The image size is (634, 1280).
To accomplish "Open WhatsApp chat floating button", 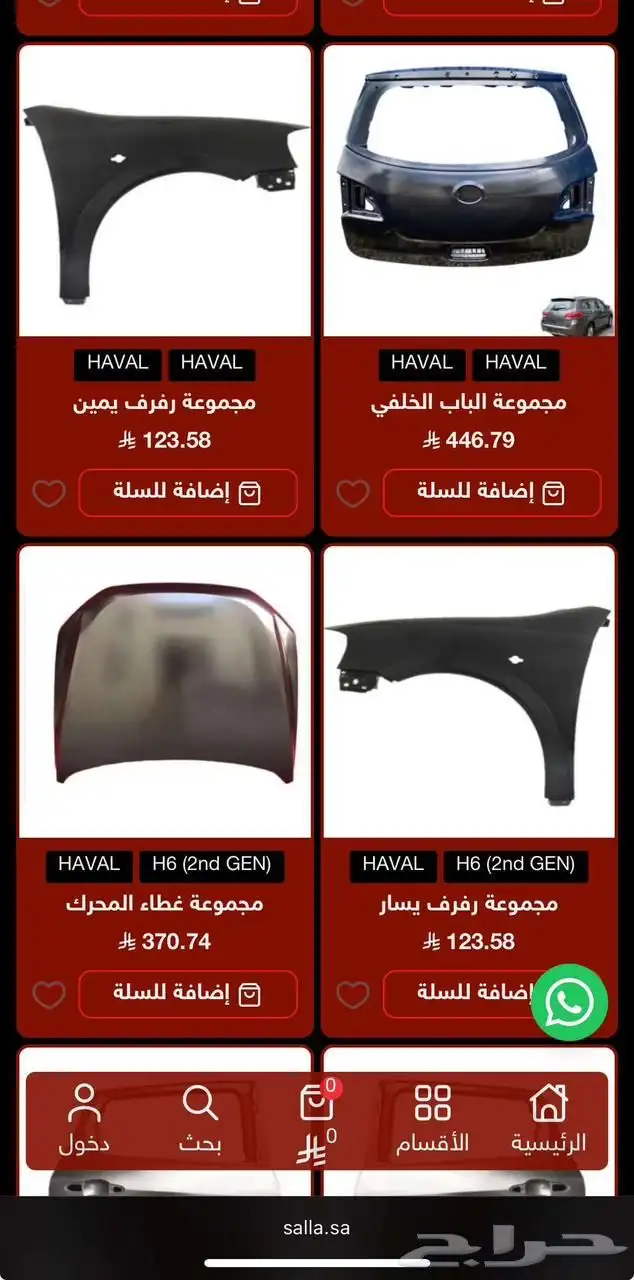I will point(569,1002).
